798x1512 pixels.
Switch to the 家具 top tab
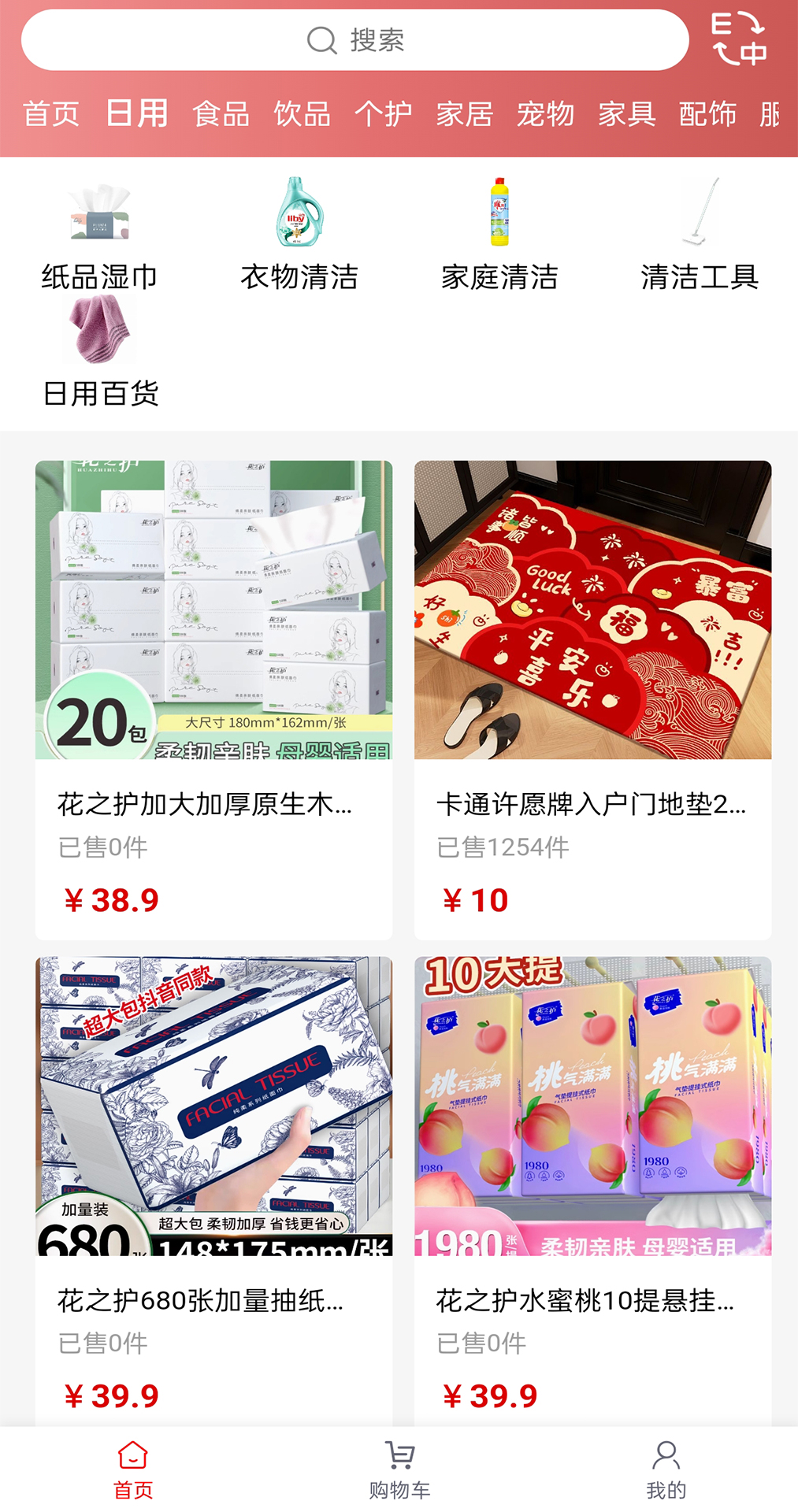[627, 114]
